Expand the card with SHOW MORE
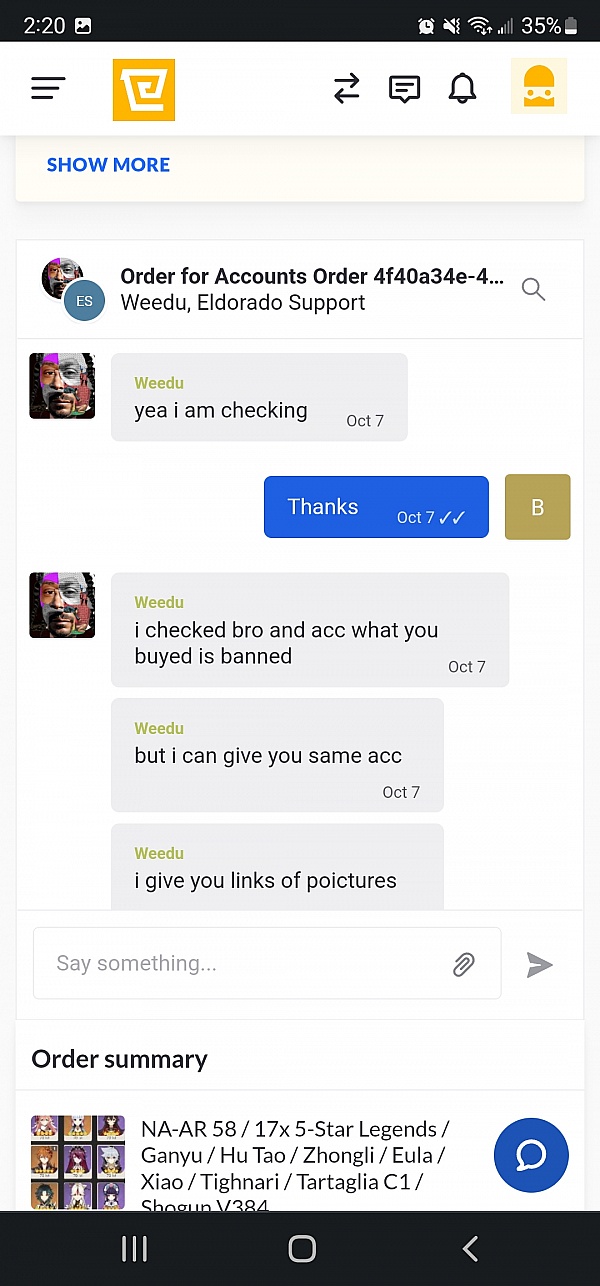Viewport: 600px width, 1286px height. 108,165
